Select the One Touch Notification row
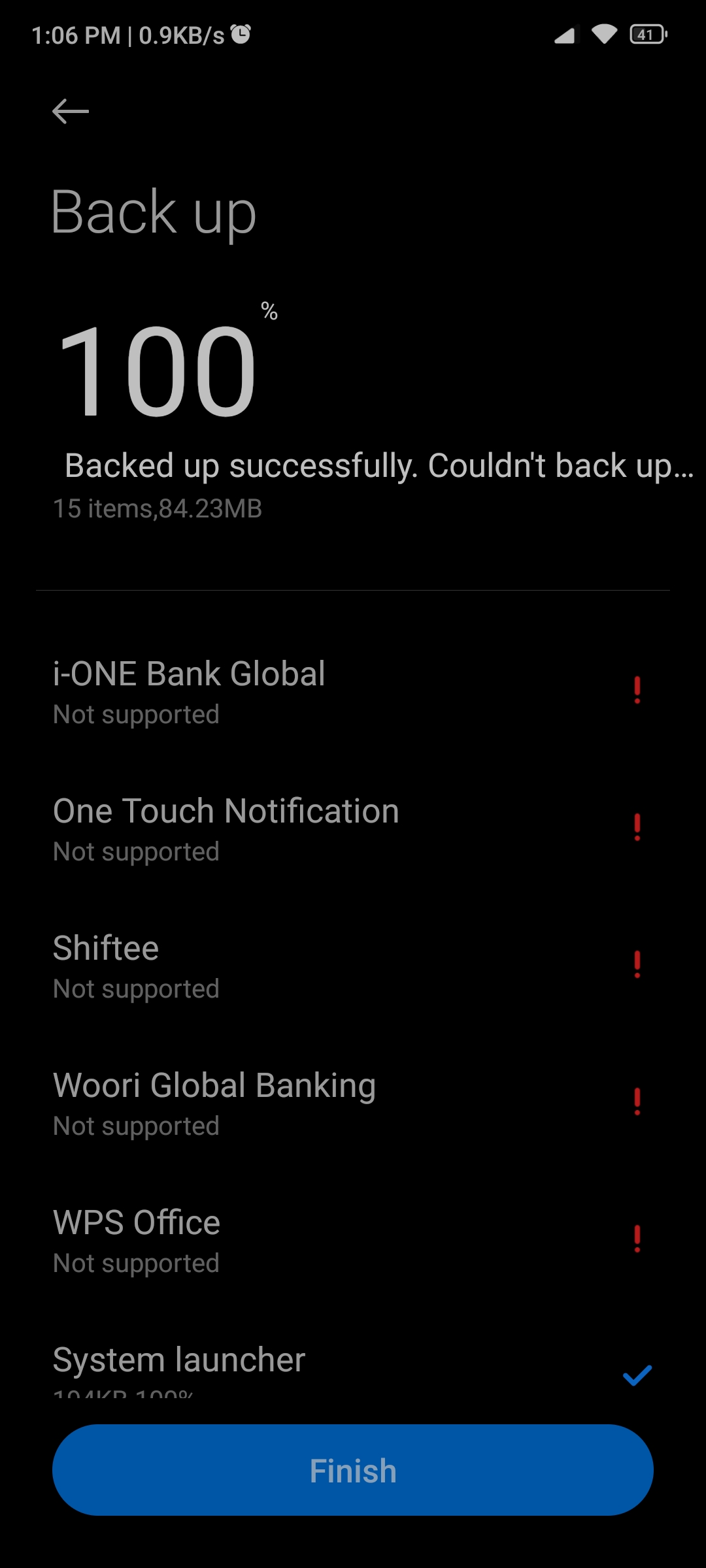The height and width of the screenshot is (1568, 706). (353, 829)
